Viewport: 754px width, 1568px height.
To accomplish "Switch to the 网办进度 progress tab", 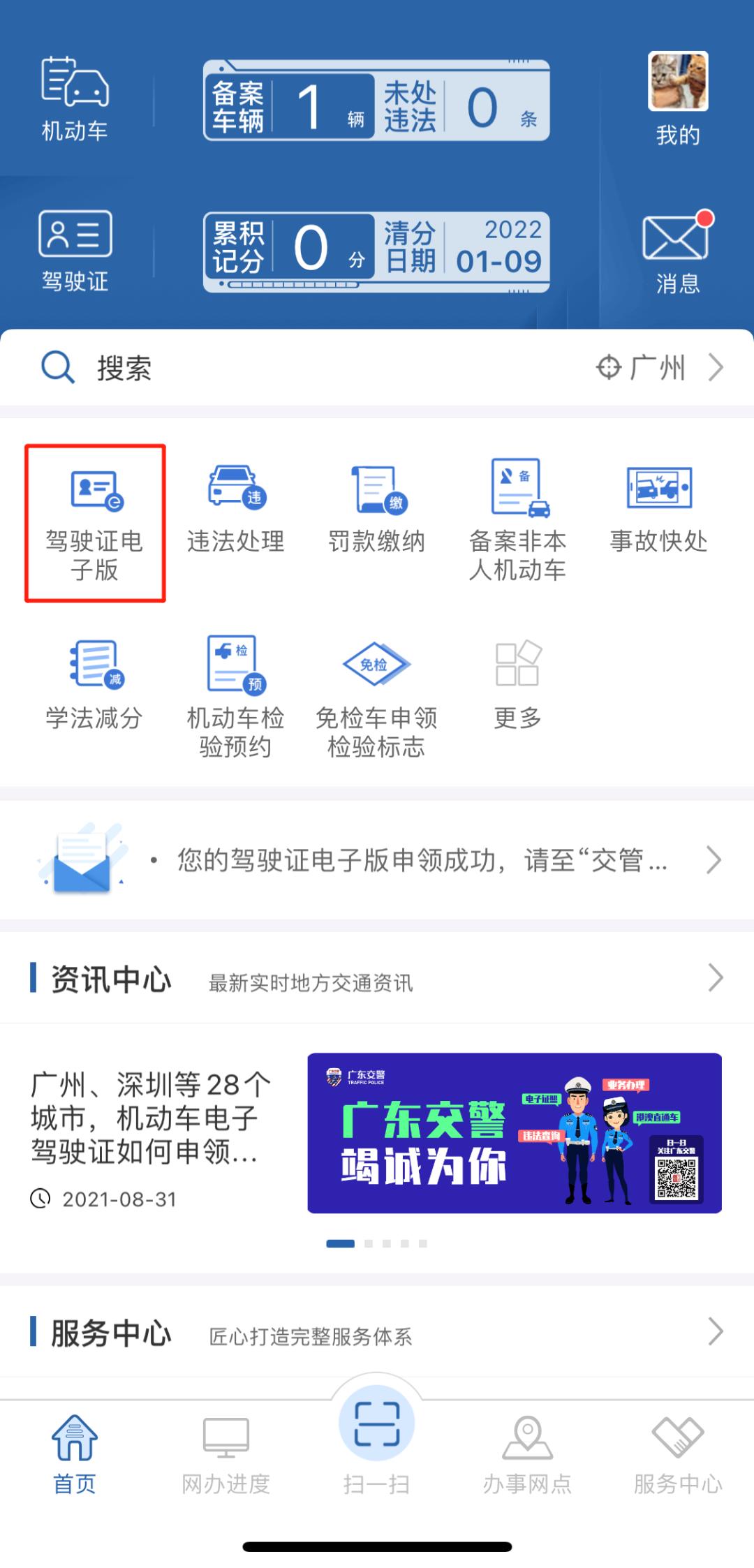I will (226, 1452).
